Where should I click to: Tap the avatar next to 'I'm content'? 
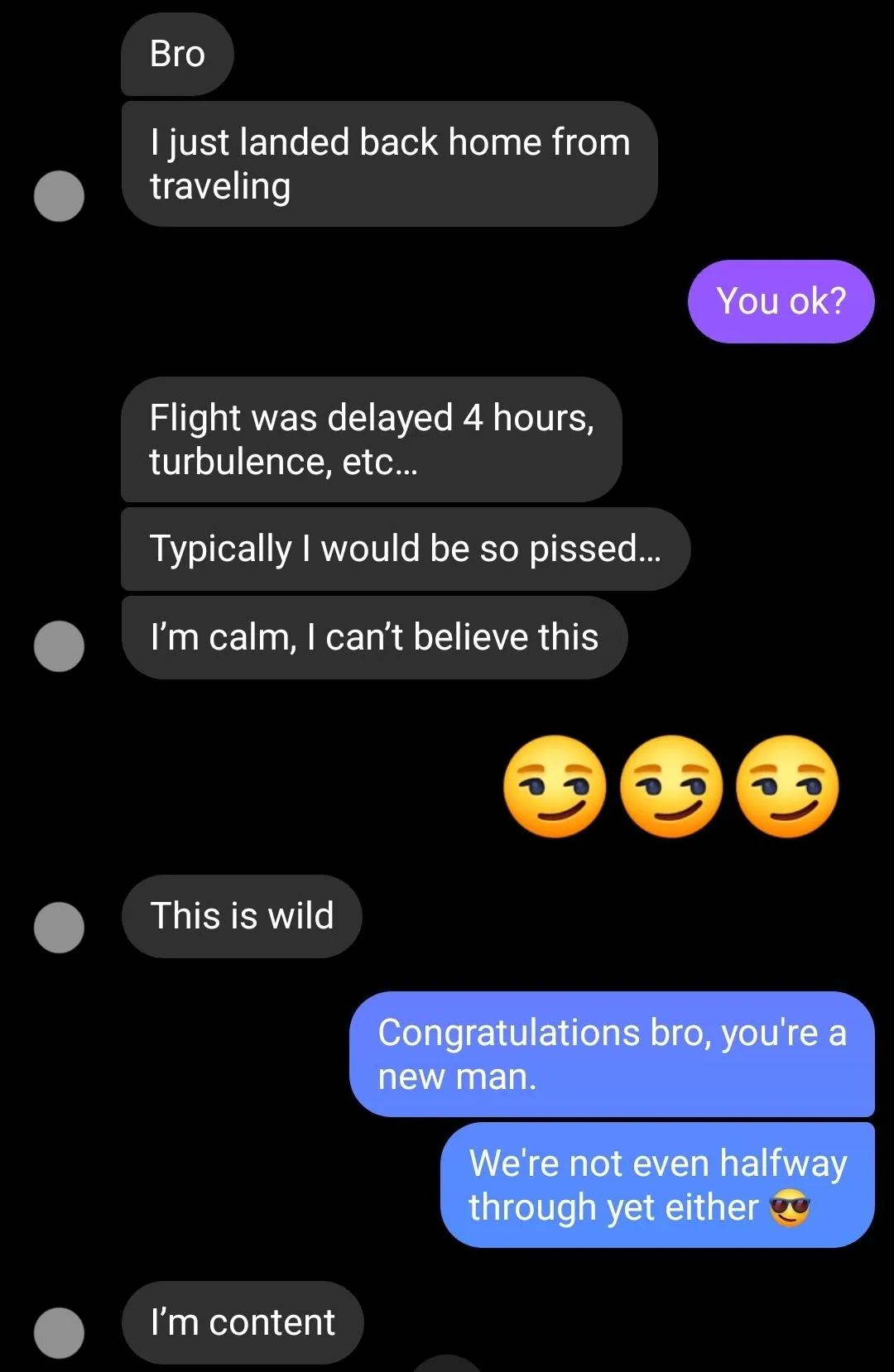[59, 1333]
